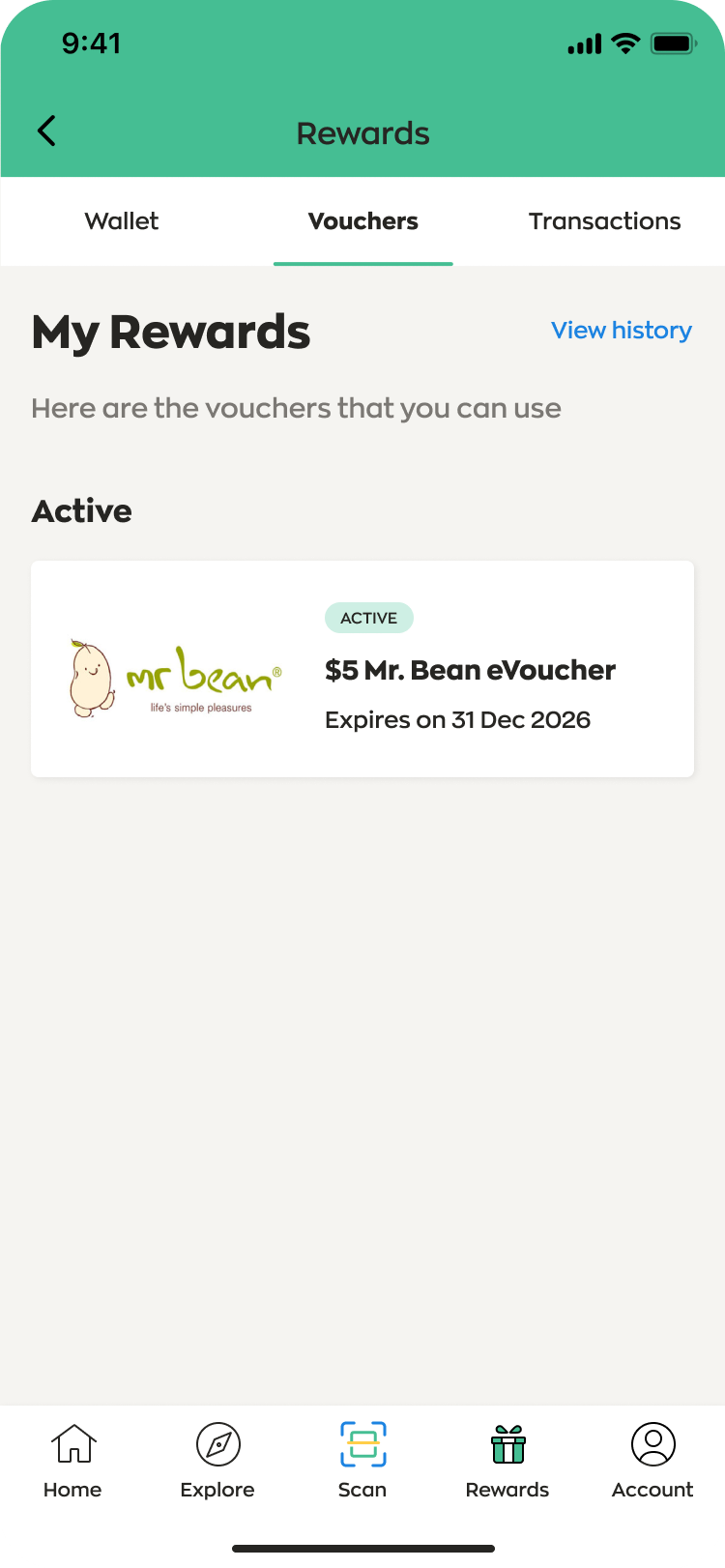This screenshot has height=1568, width=725.
Task: Open the $5 Mr. Bean eVoucher card
Action: tap(362, 669)
